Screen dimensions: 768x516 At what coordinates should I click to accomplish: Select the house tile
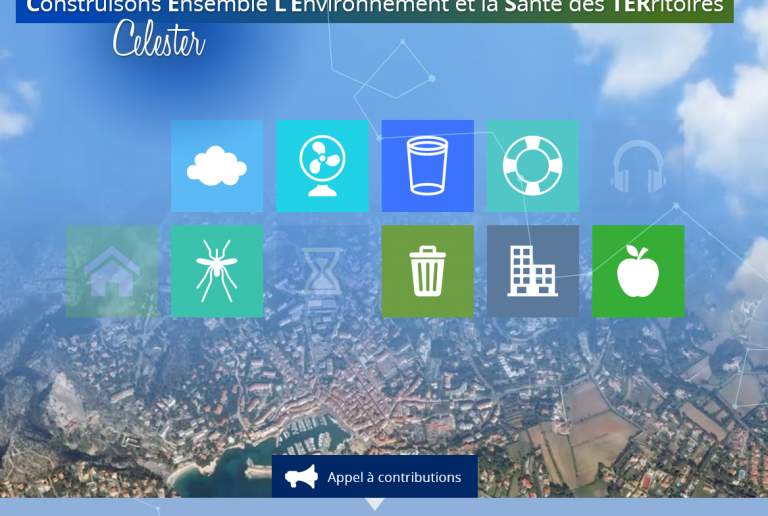(x=112, y=271)
